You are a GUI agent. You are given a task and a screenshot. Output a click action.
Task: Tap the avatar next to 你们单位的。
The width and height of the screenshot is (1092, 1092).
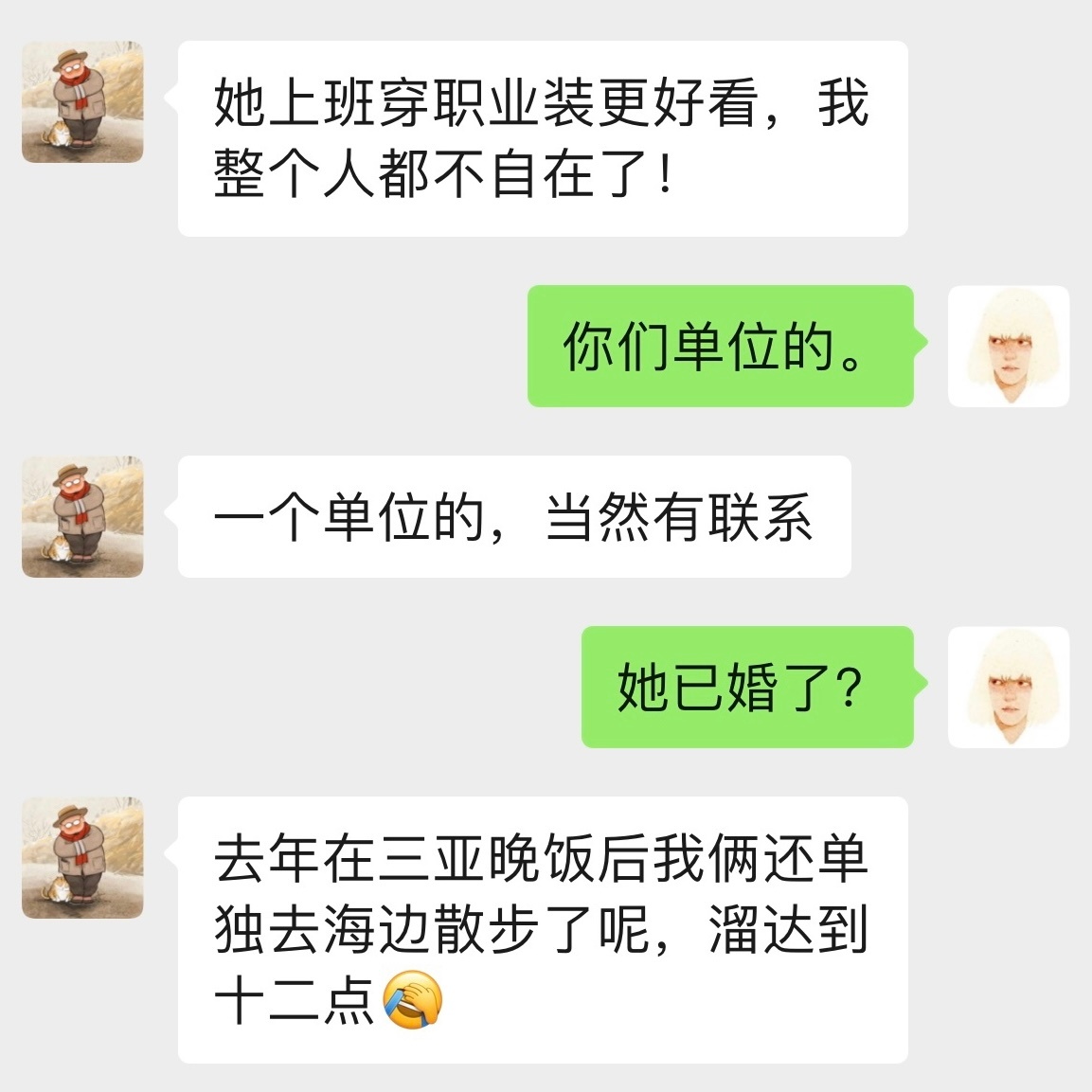(x=1009, y=347)
